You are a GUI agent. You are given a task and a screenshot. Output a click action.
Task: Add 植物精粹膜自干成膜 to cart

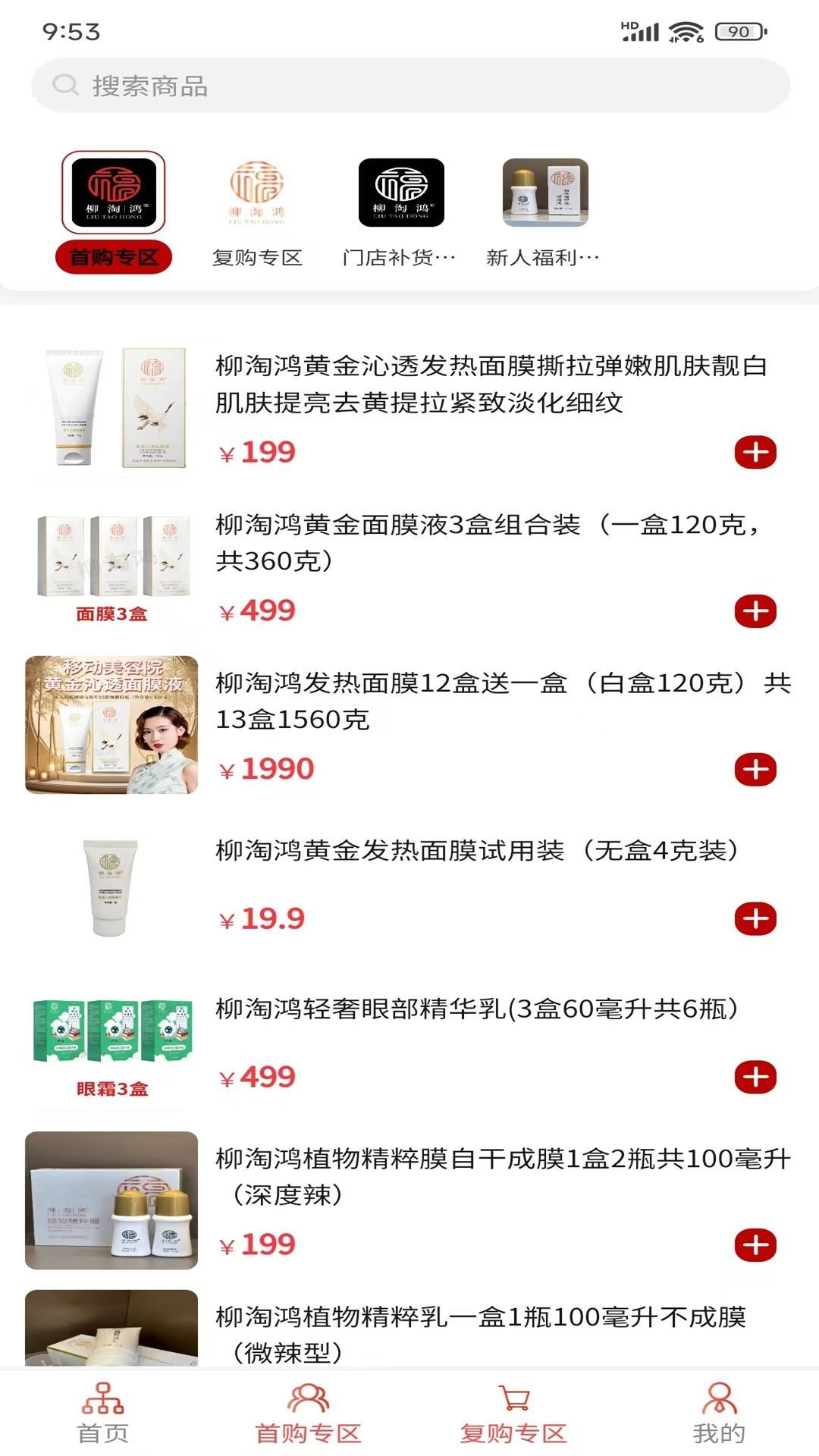[x=755, y=1245]
